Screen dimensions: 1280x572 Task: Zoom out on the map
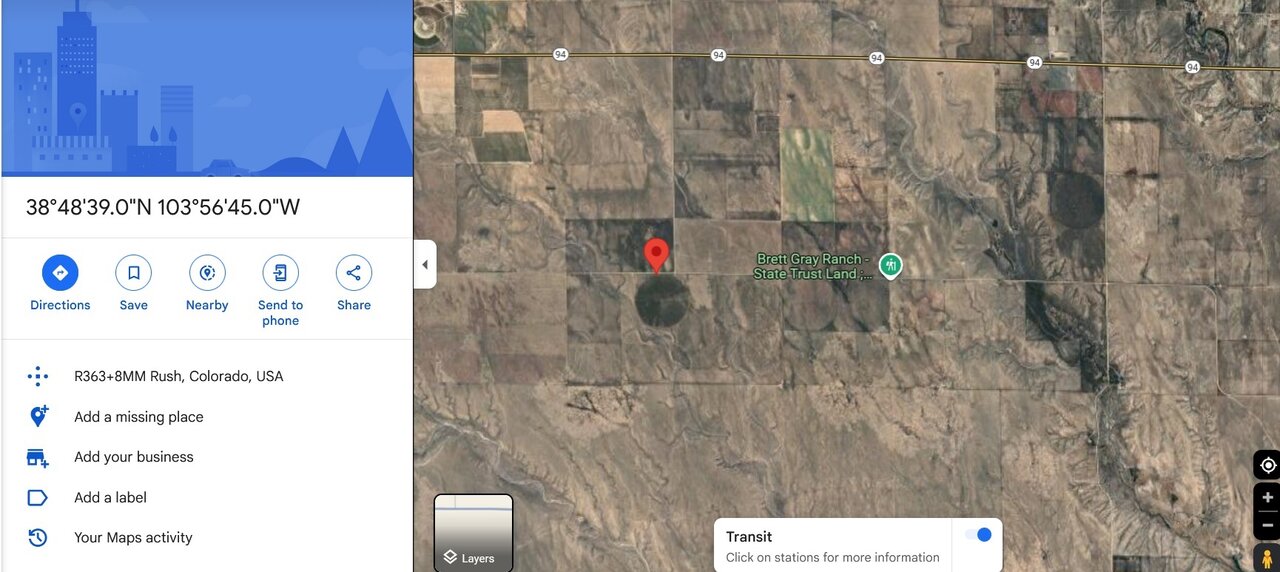pos(1267,525)
